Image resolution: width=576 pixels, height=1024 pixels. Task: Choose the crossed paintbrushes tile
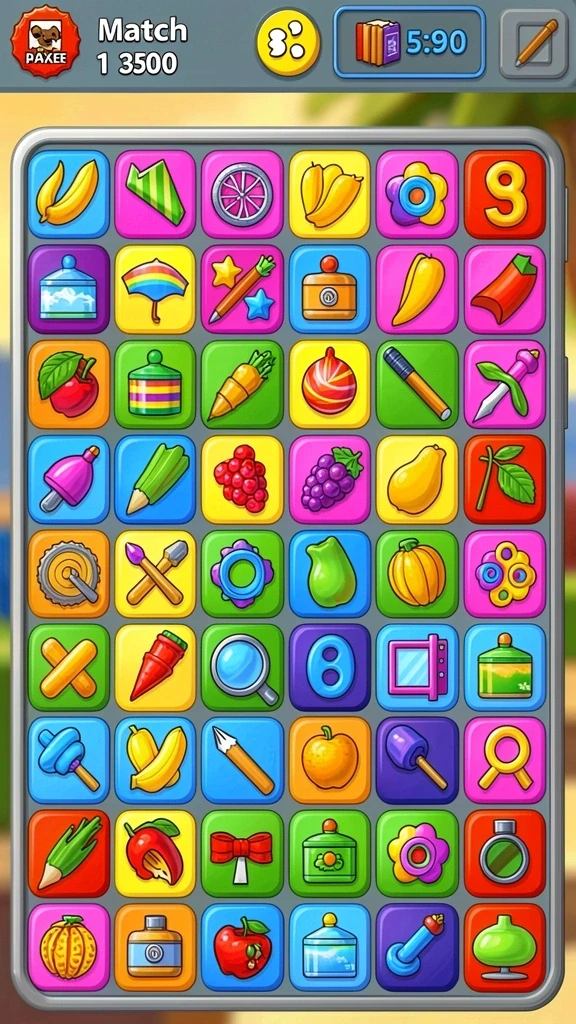click(155, 573)
